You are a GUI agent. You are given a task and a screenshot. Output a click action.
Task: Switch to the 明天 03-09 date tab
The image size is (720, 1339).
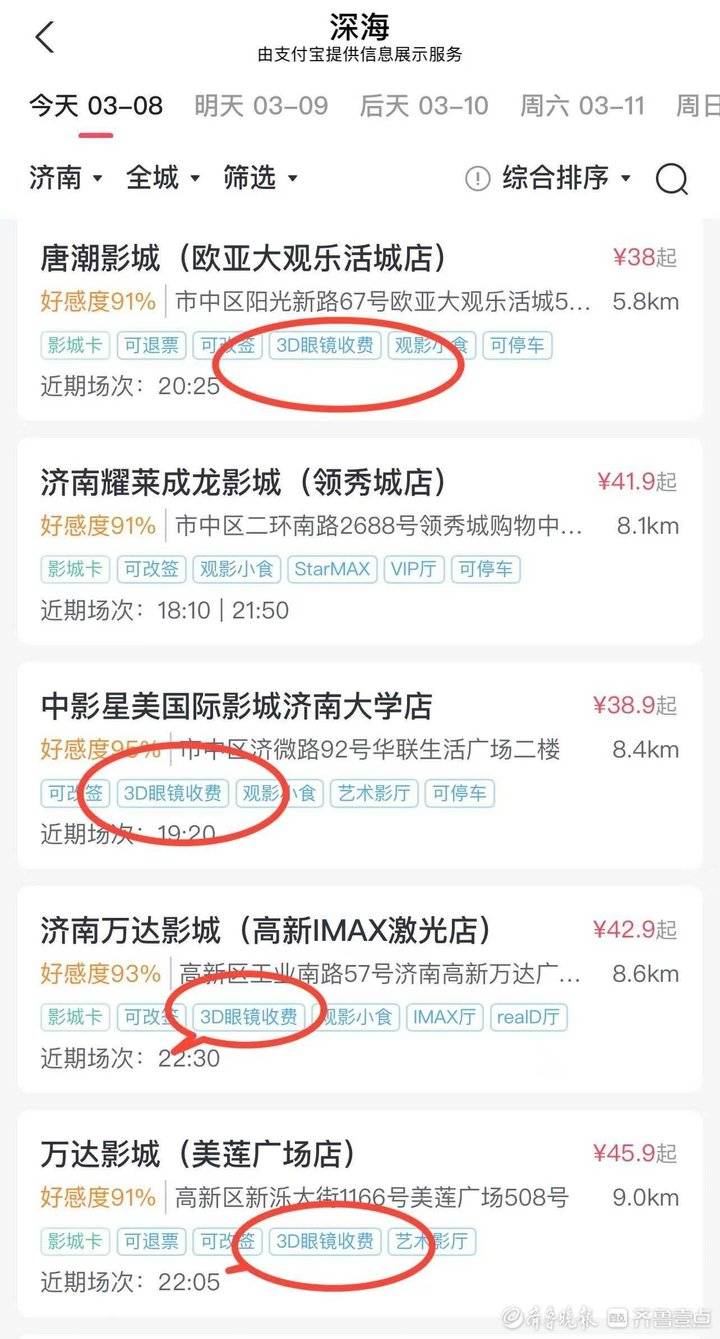coord(261,106)
